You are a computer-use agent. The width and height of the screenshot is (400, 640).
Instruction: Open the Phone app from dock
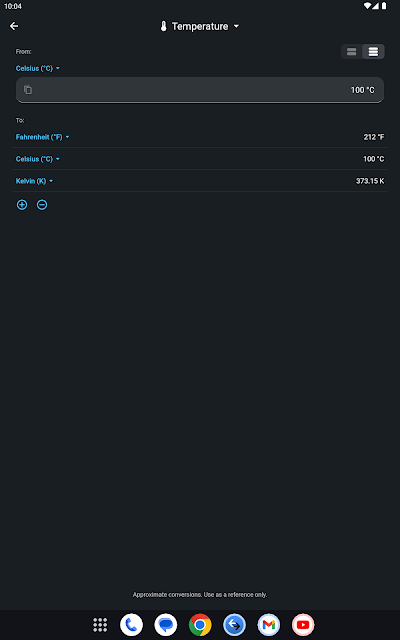(x=131, y=625)
